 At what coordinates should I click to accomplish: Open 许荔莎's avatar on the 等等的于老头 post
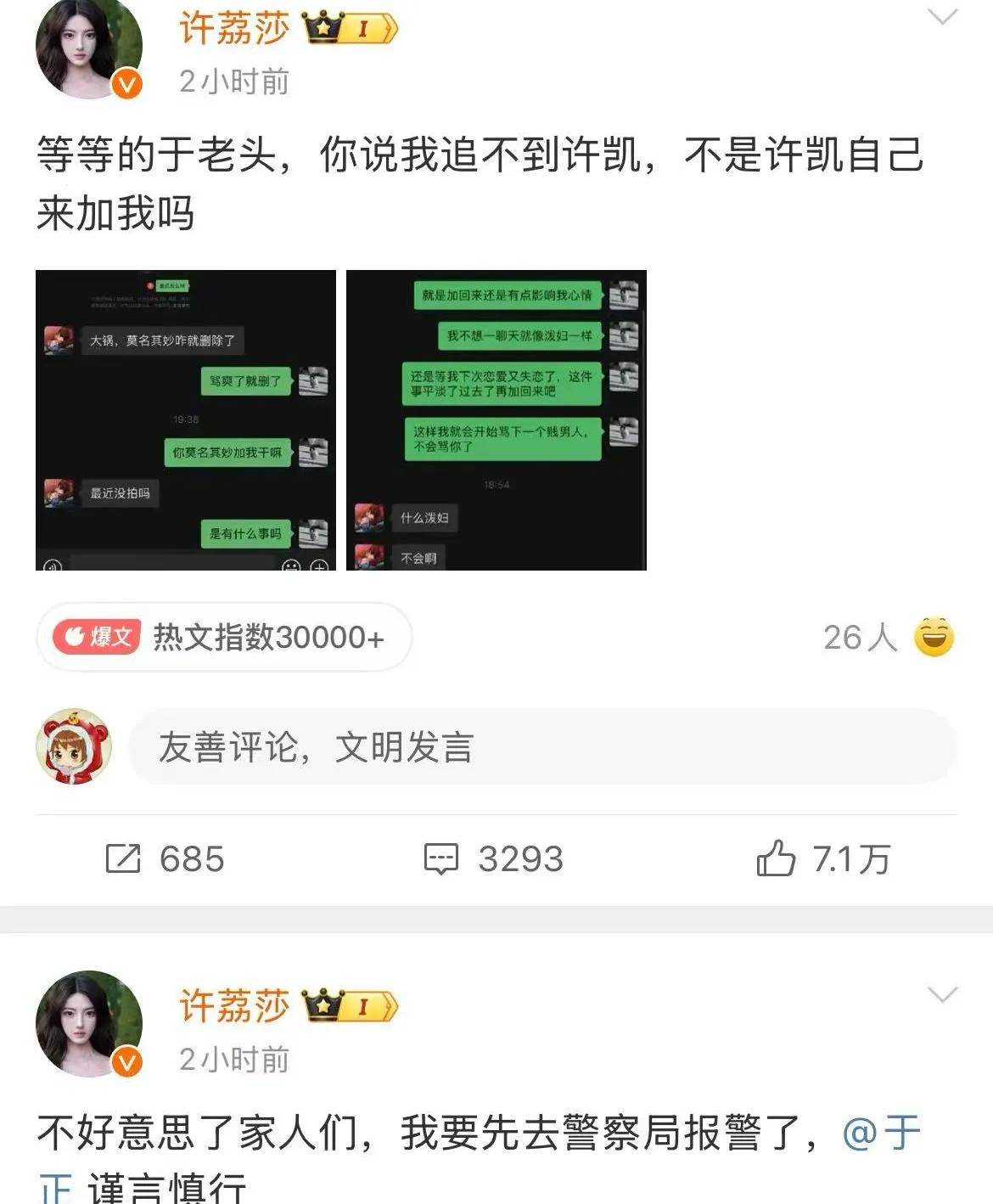tap(88, 47)
